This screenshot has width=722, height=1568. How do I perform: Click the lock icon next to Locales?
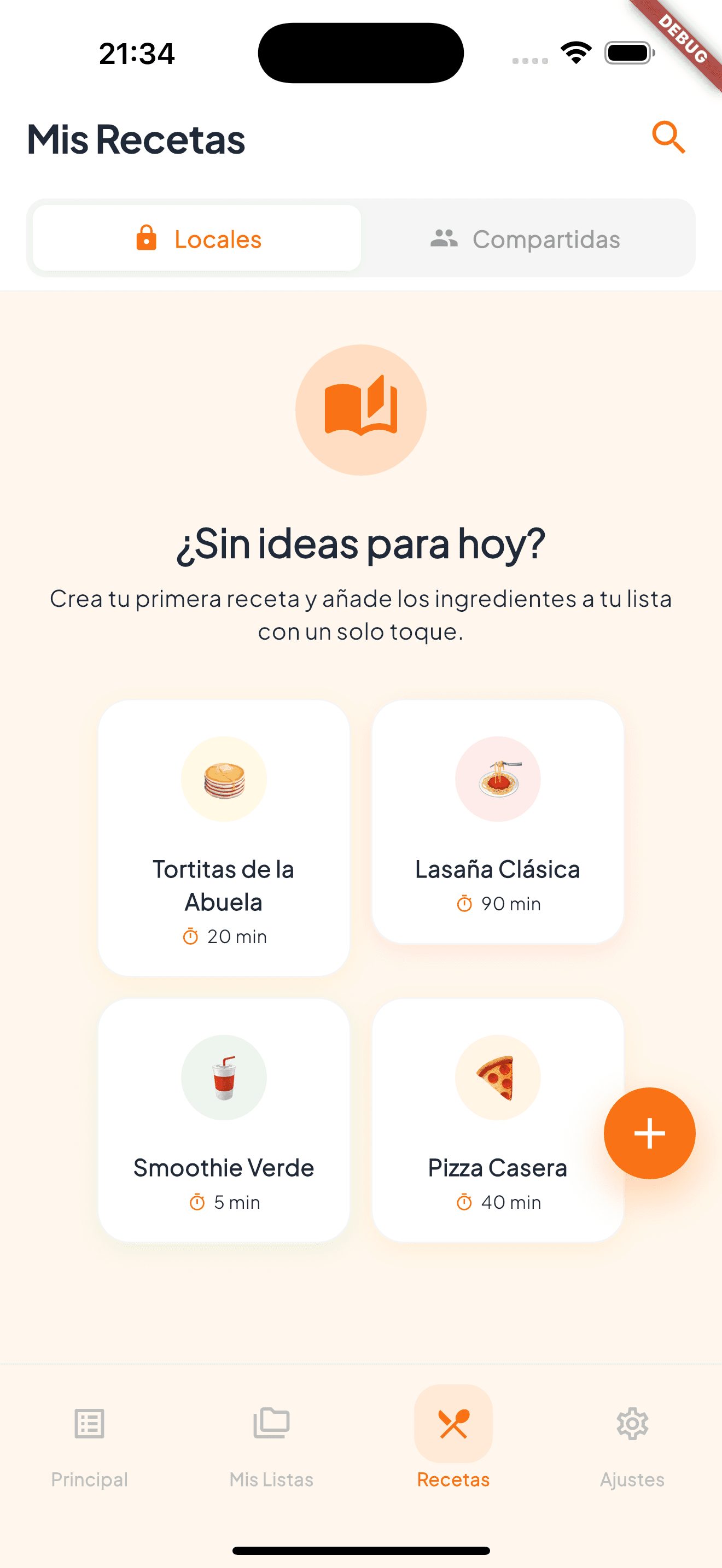146,238
